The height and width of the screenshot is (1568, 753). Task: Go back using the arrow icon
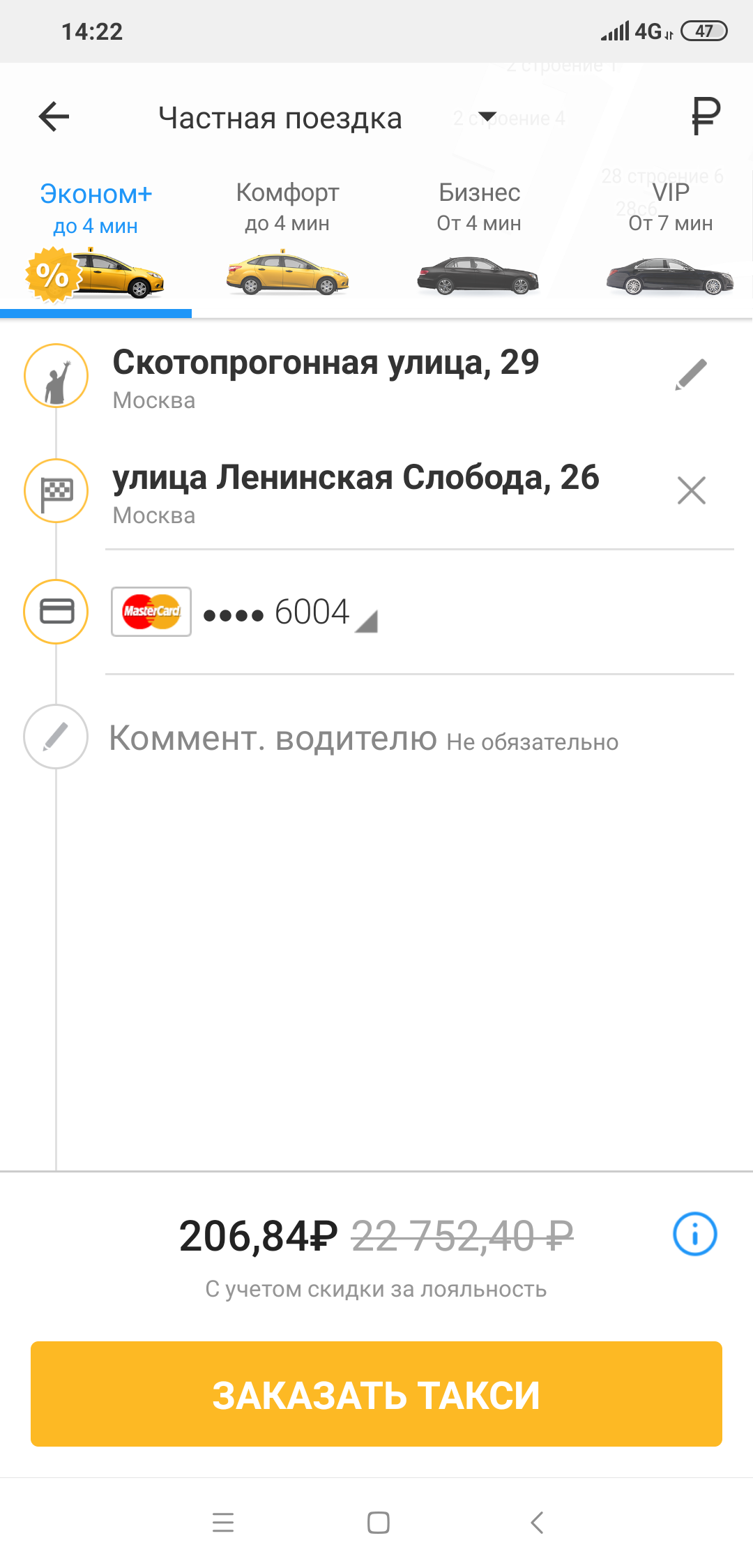(54, 116)
